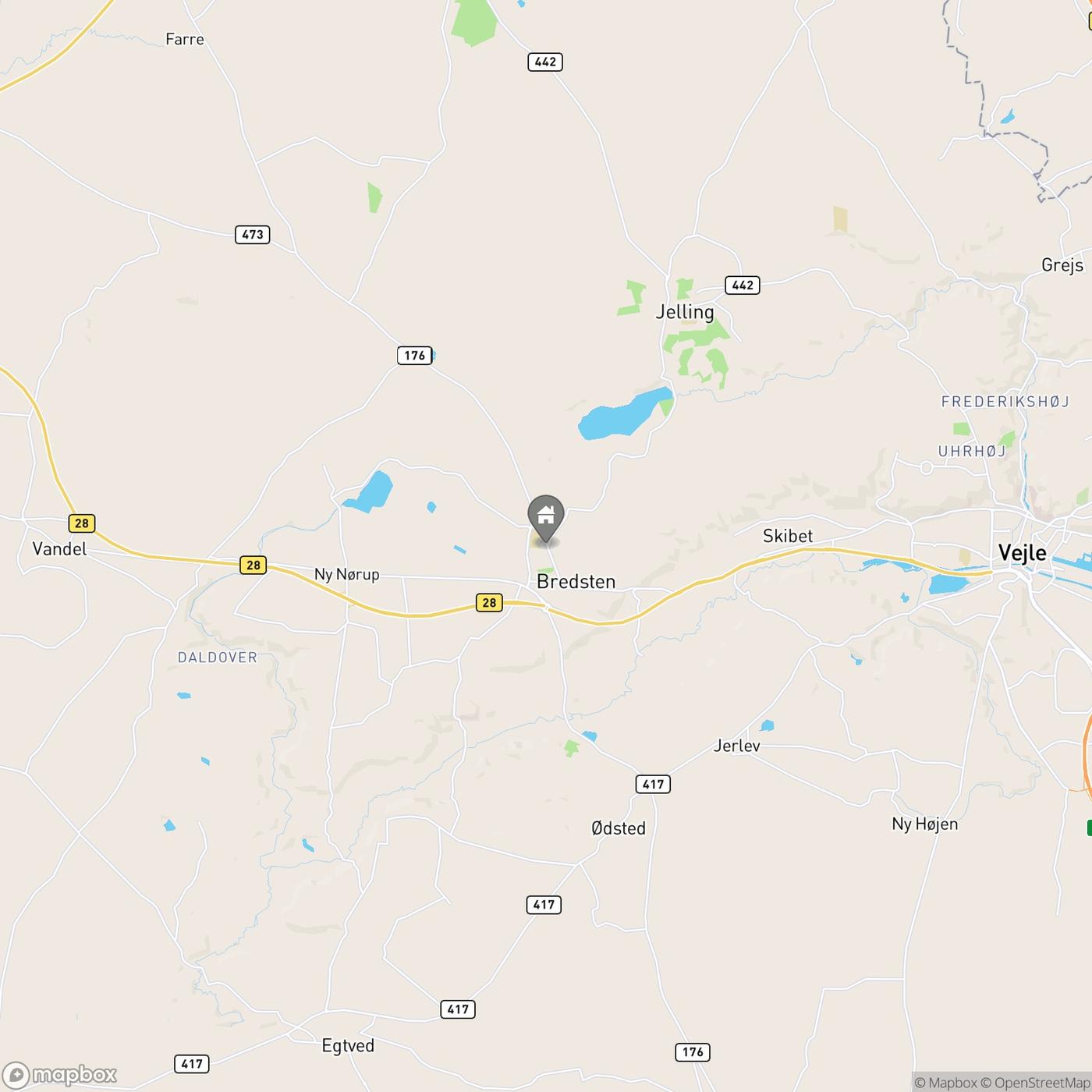Tap the home marker pin near Bredsten
The height and width of the screenshot is (1092, 1092).
tap(546, 517)
